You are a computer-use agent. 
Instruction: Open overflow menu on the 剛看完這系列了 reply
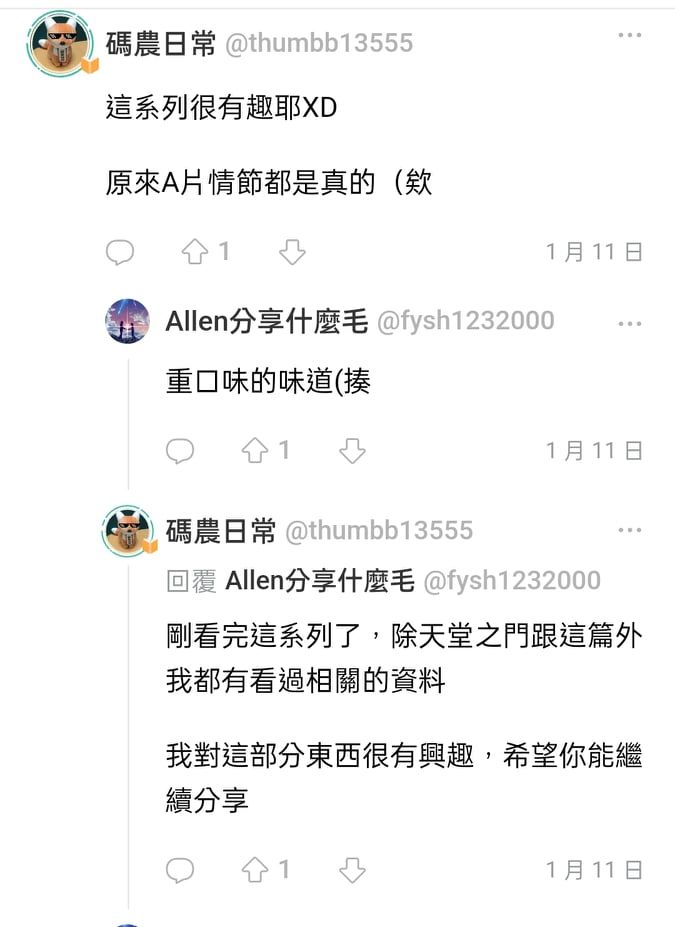[x=629, y=530]
